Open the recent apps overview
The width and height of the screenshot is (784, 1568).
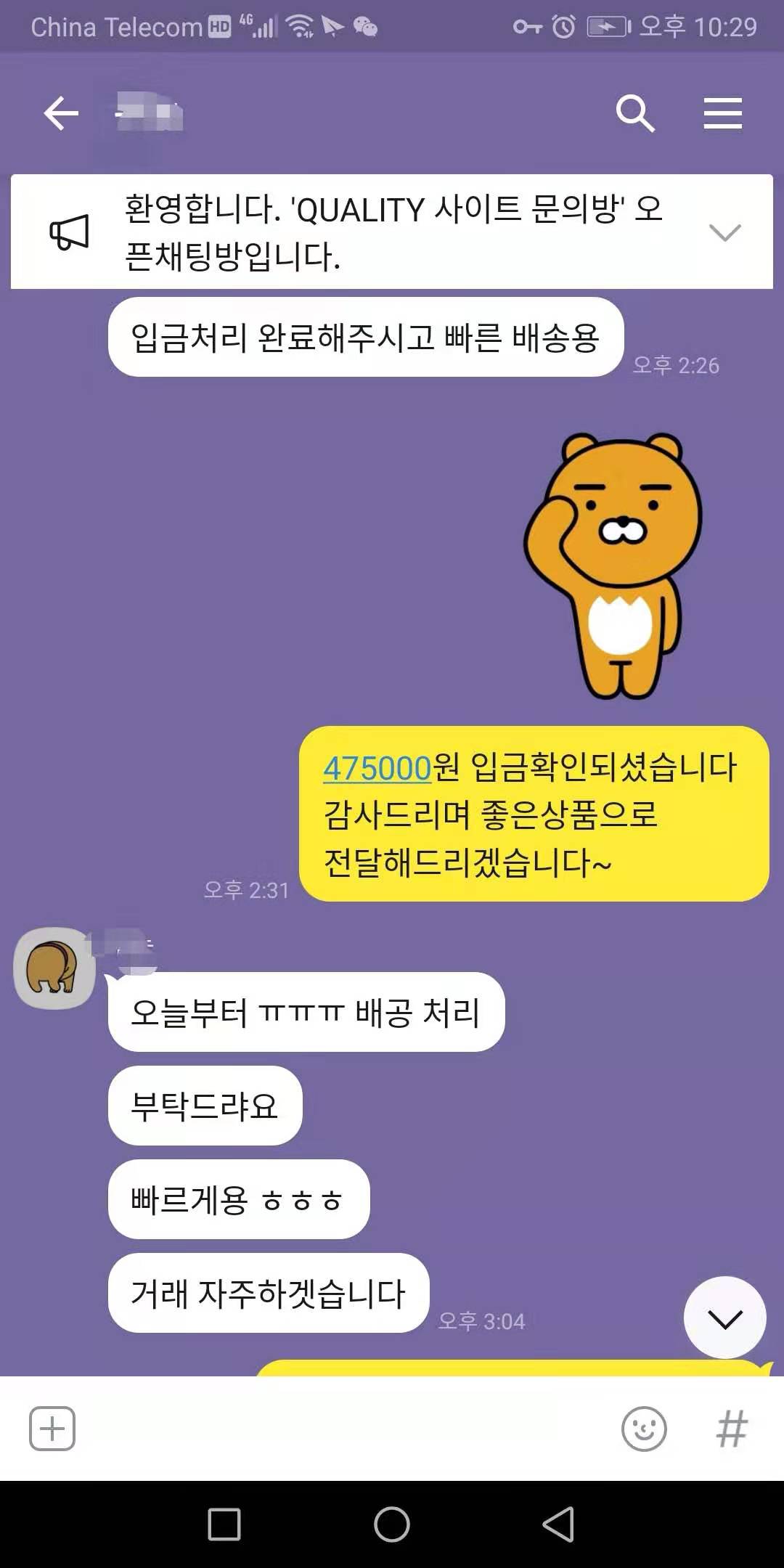(x=224, y=1524)
